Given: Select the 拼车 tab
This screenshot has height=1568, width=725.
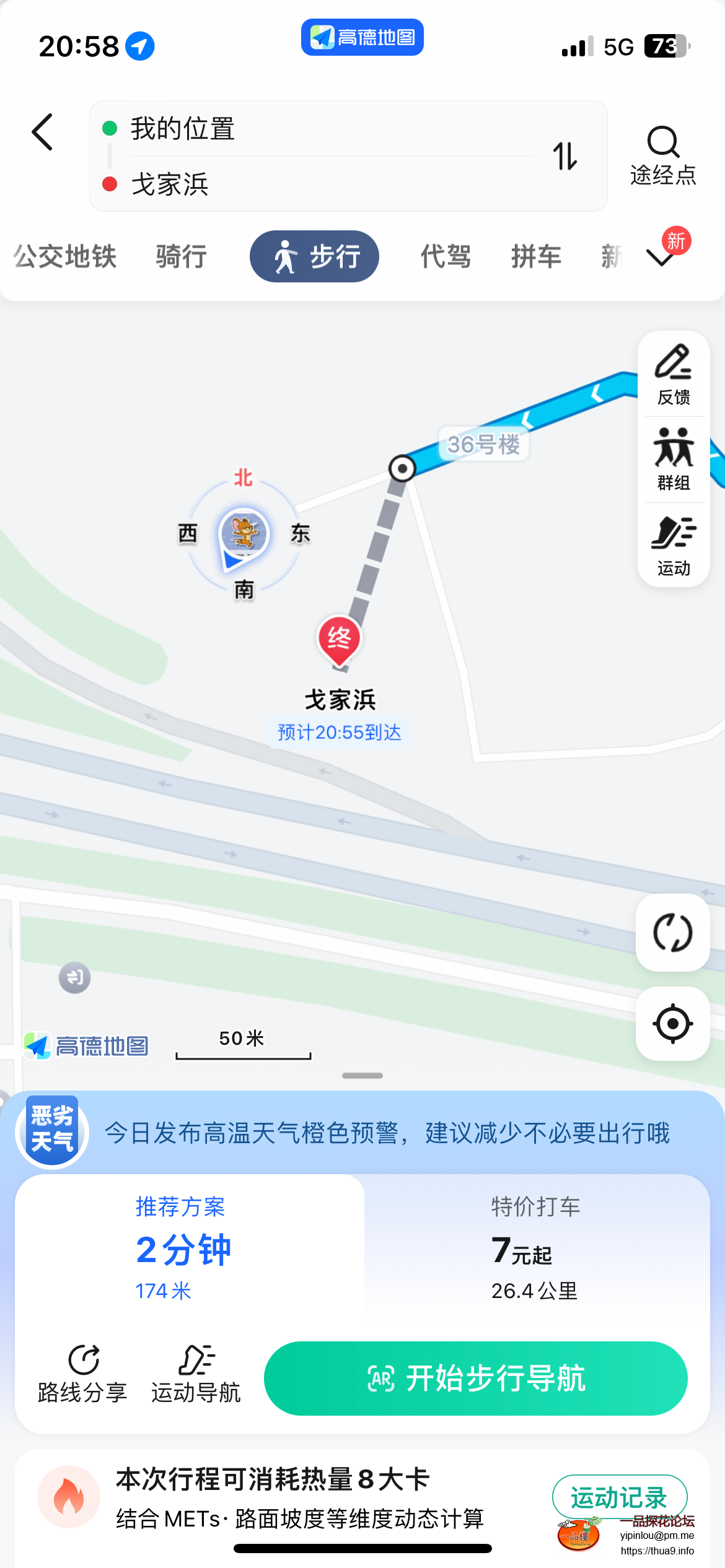Looking at the screenshot, I should pos(536,256).
